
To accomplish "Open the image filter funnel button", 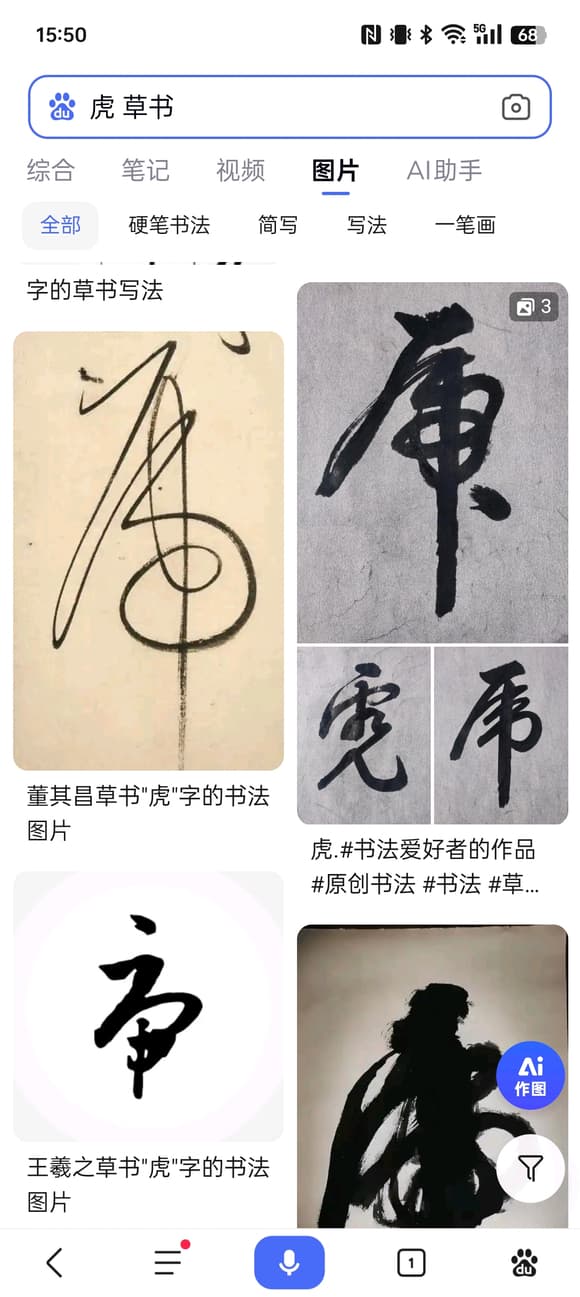I will click(531, 1168).
